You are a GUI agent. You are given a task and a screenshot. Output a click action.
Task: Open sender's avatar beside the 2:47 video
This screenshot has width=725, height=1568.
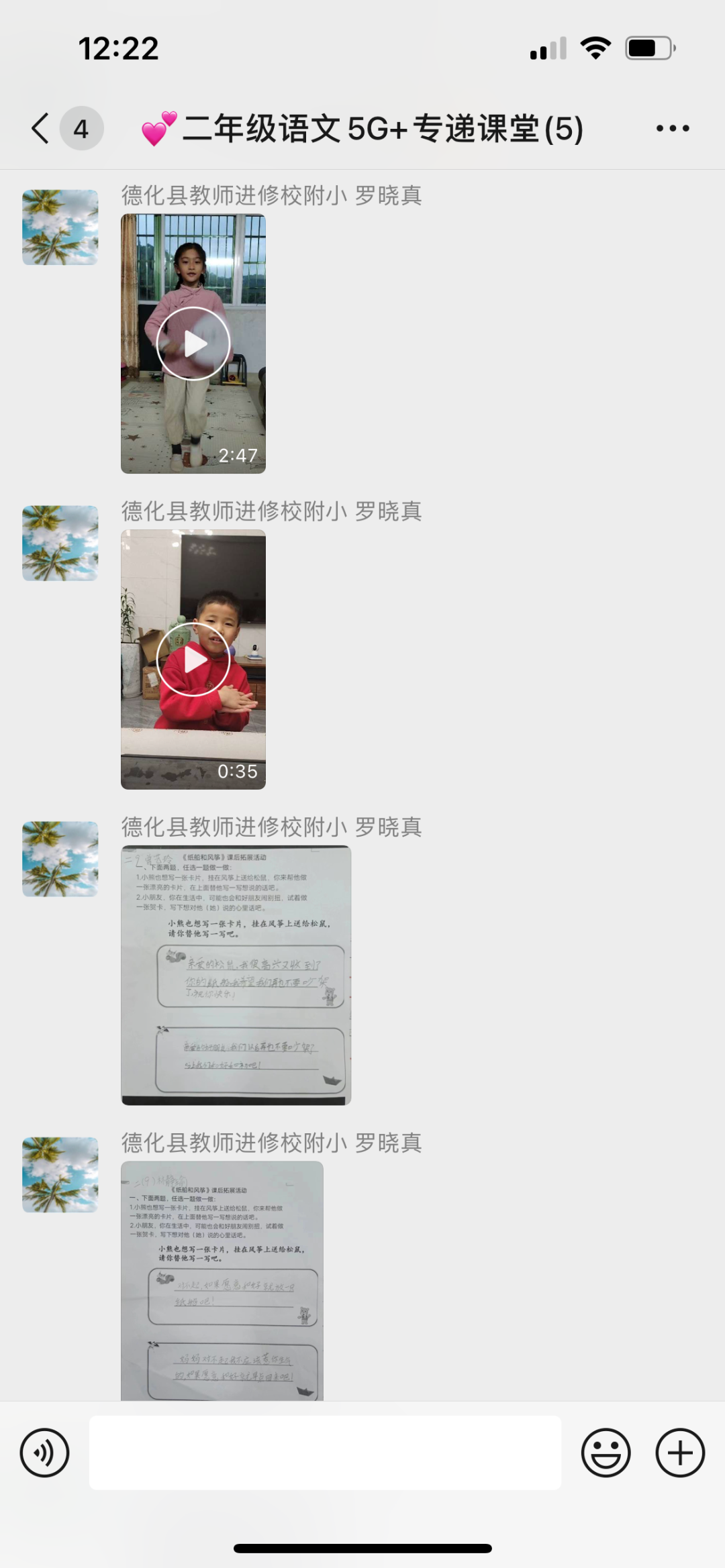pos(60,227)
